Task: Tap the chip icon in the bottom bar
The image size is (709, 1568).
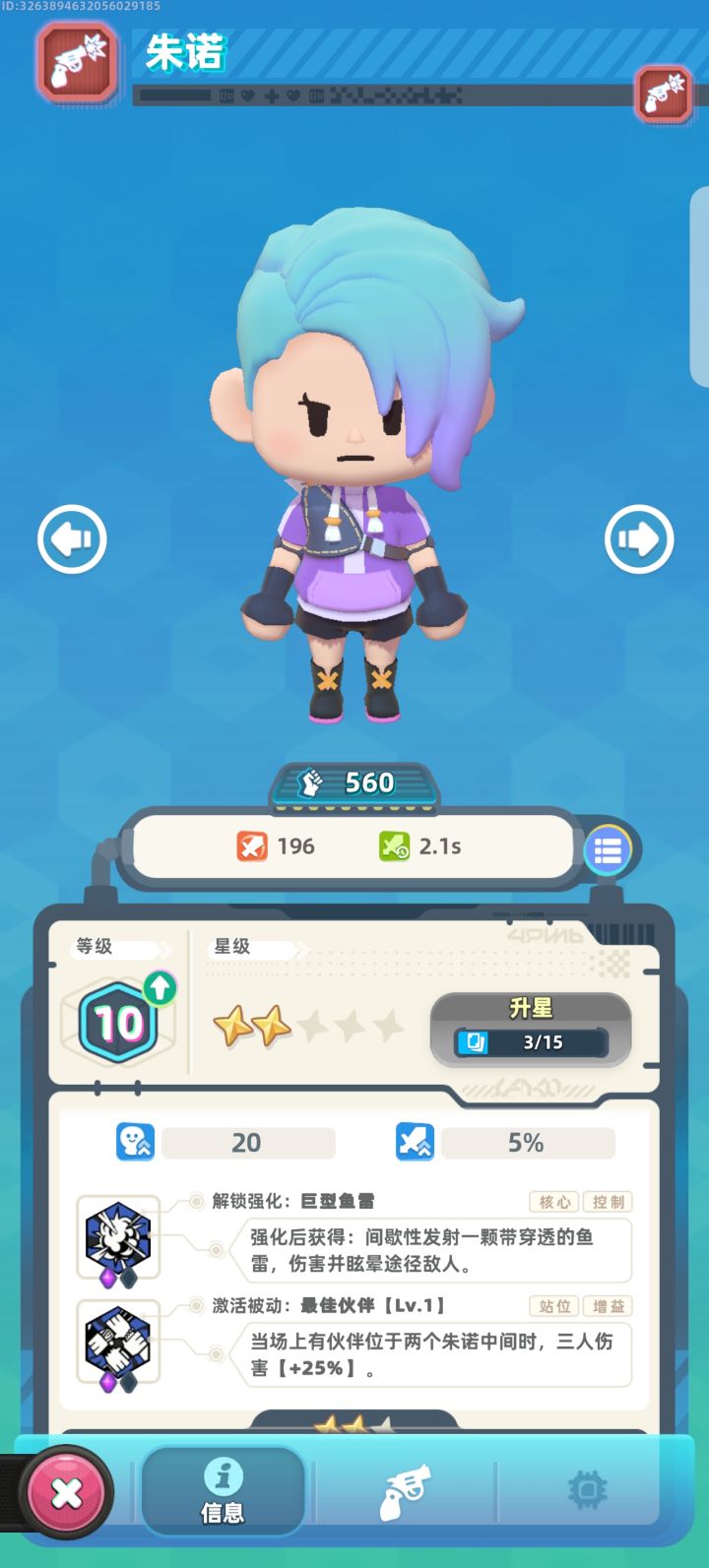Action: click(x=586, y=1488)
